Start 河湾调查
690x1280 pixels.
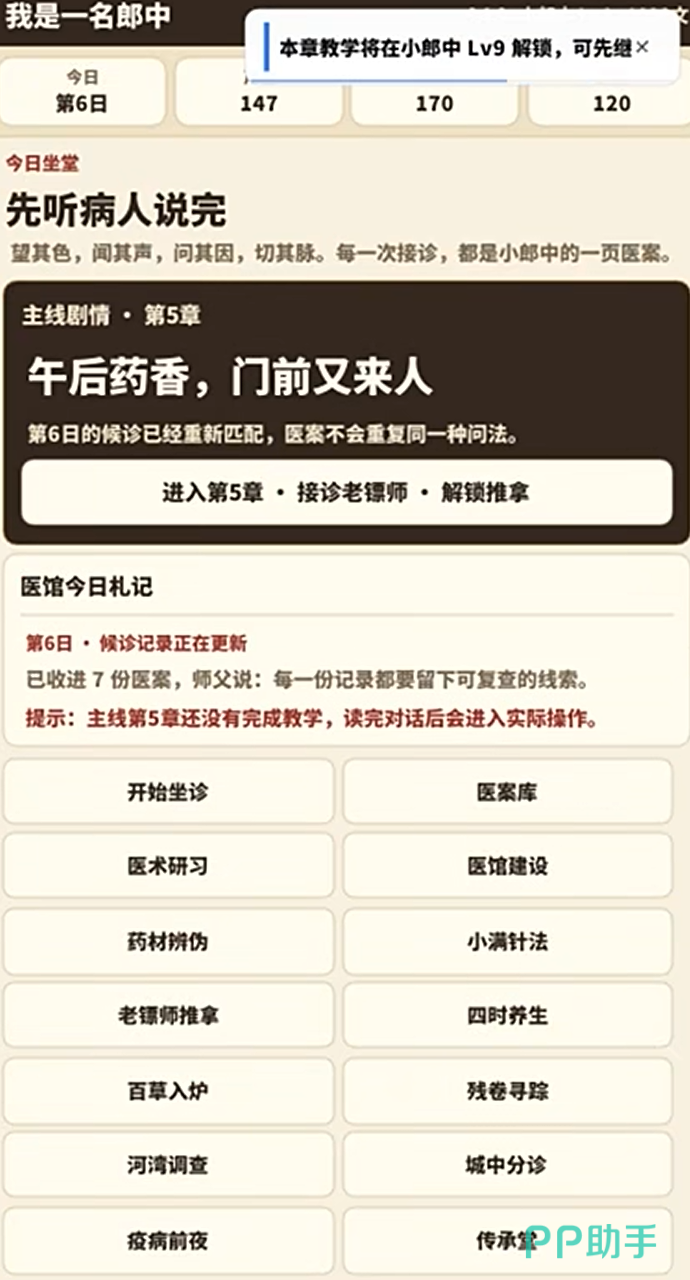pyautogui.click(x=168, y=1165)
